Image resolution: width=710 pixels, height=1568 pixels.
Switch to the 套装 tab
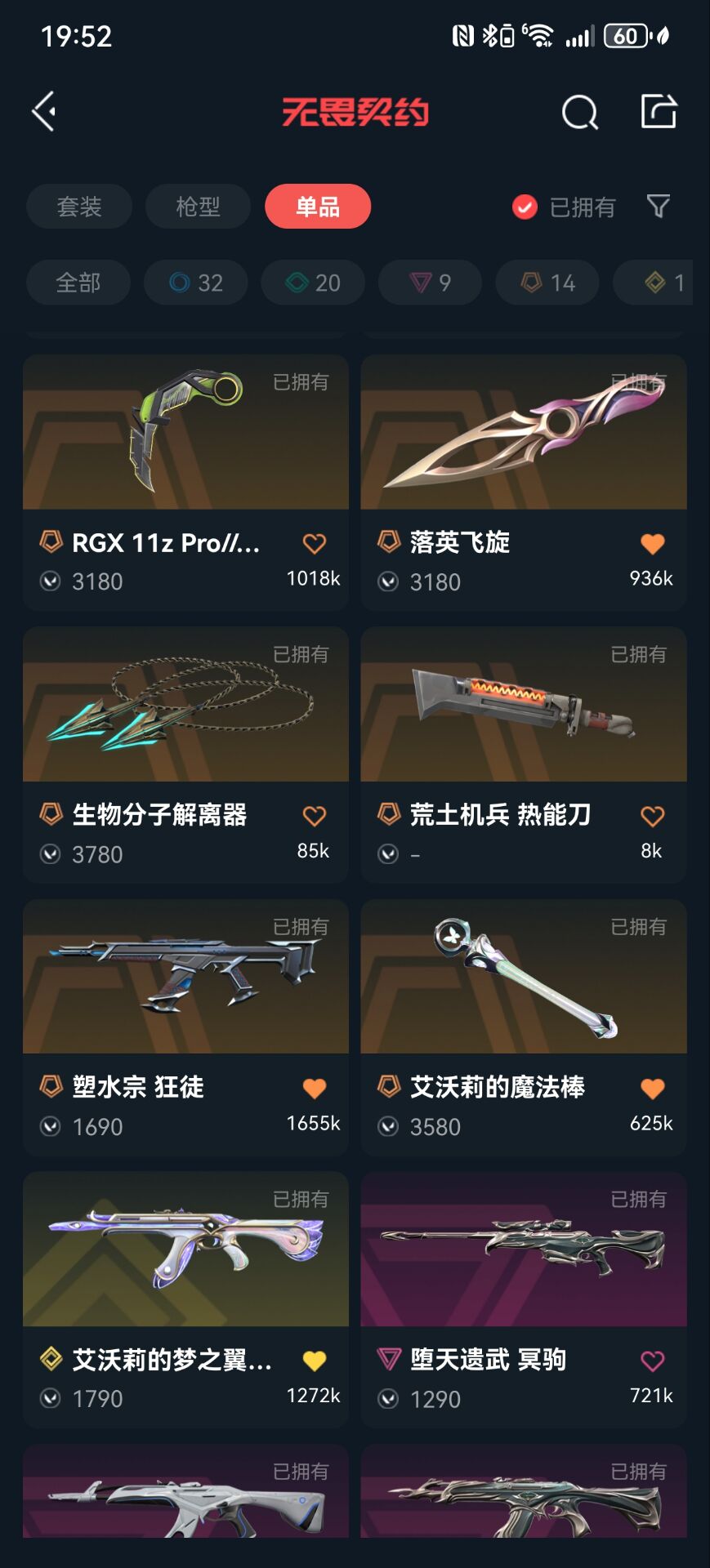(x=79, y=207)
